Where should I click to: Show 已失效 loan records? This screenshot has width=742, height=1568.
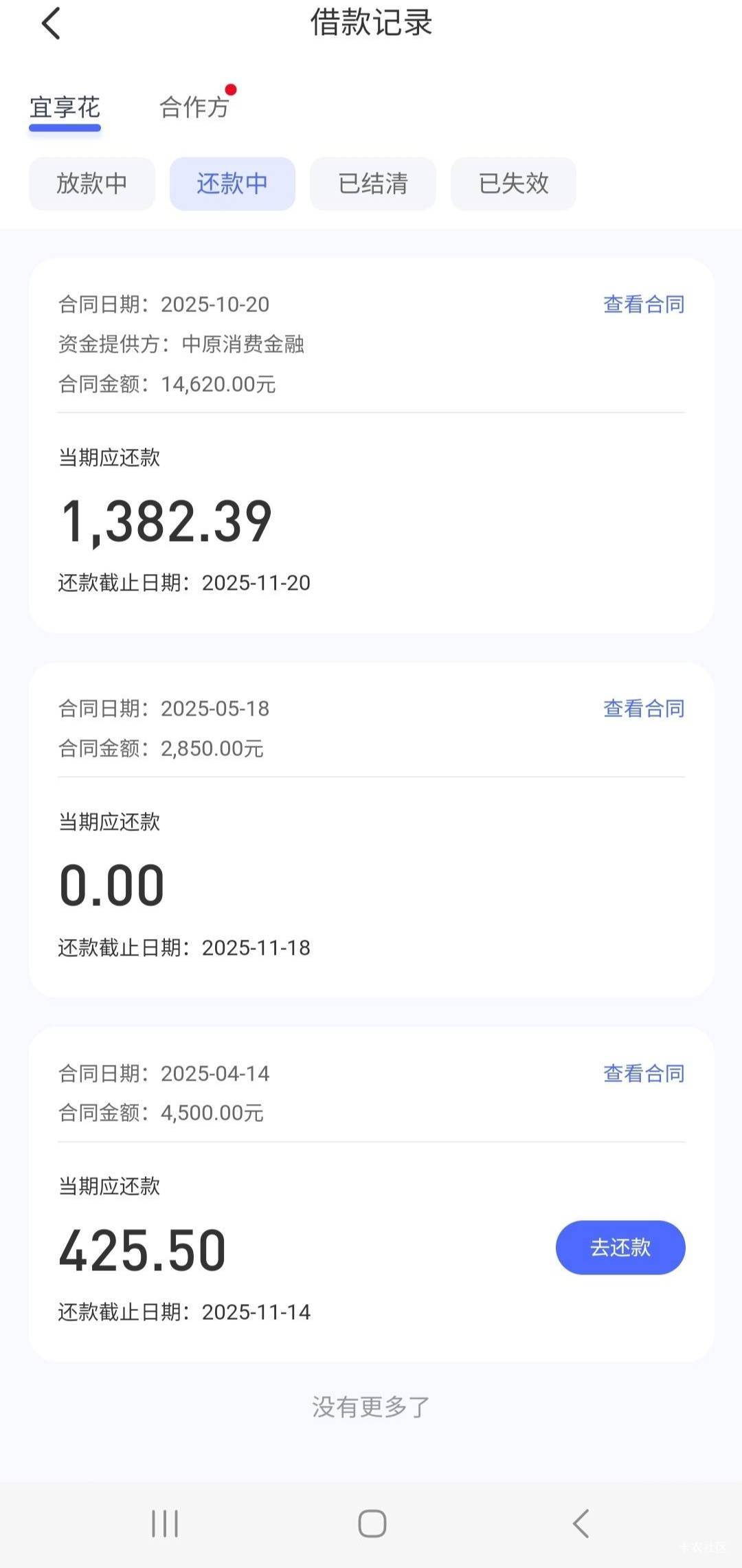click(x=513, y=184)
